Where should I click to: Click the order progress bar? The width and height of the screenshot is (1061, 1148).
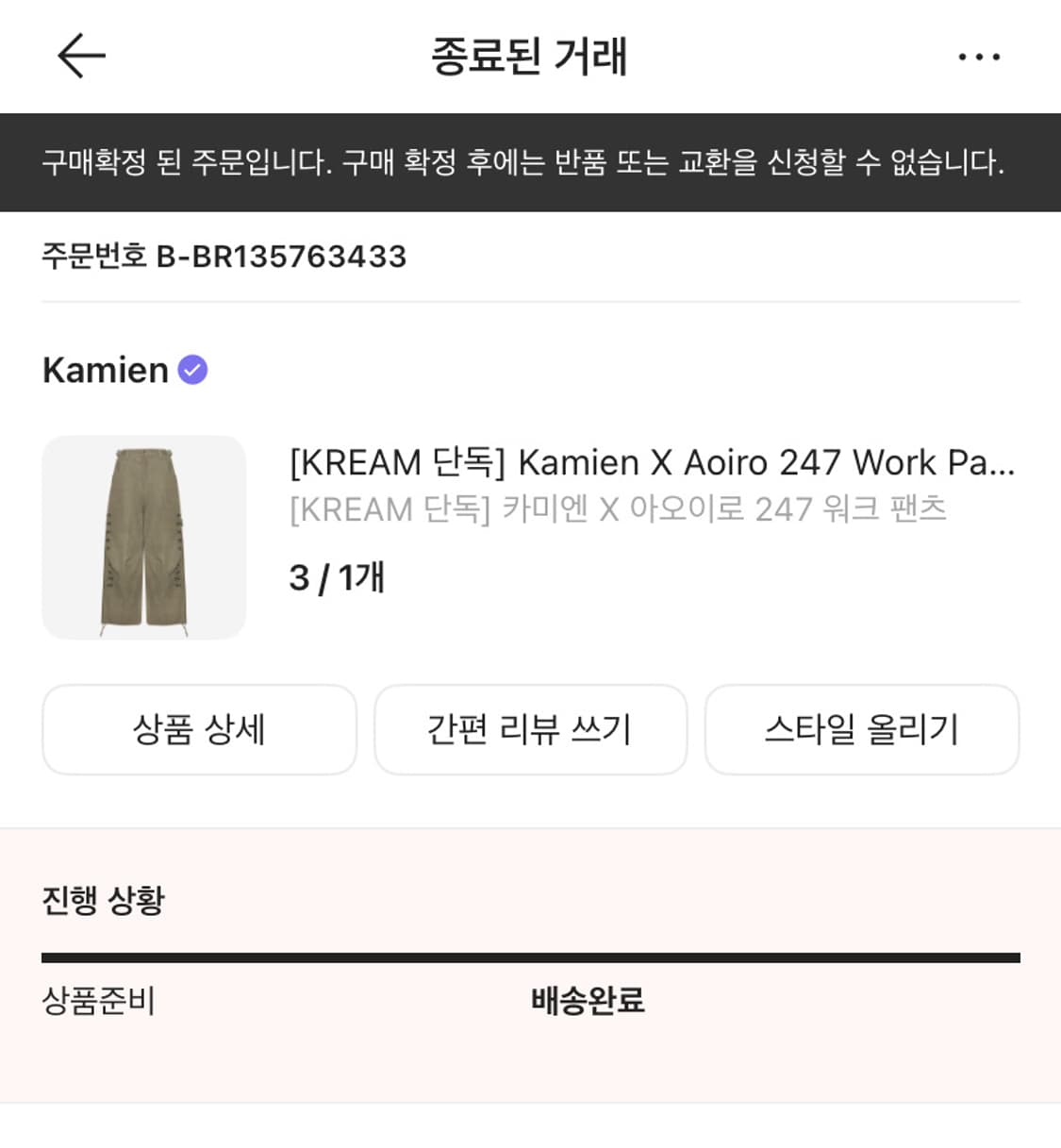(530, 956)
